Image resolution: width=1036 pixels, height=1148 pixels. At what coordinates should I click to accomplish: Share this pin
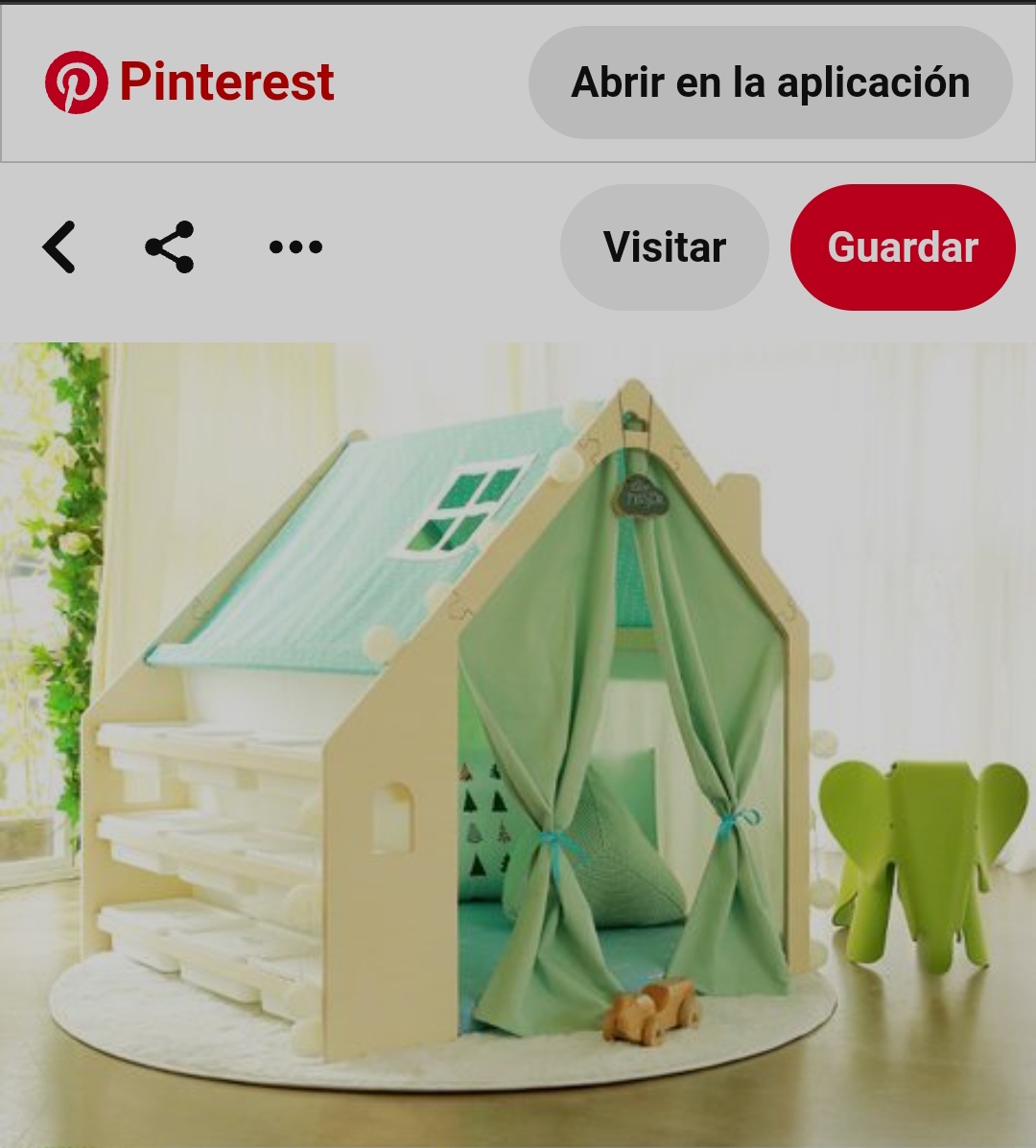[x=170, y=247]
